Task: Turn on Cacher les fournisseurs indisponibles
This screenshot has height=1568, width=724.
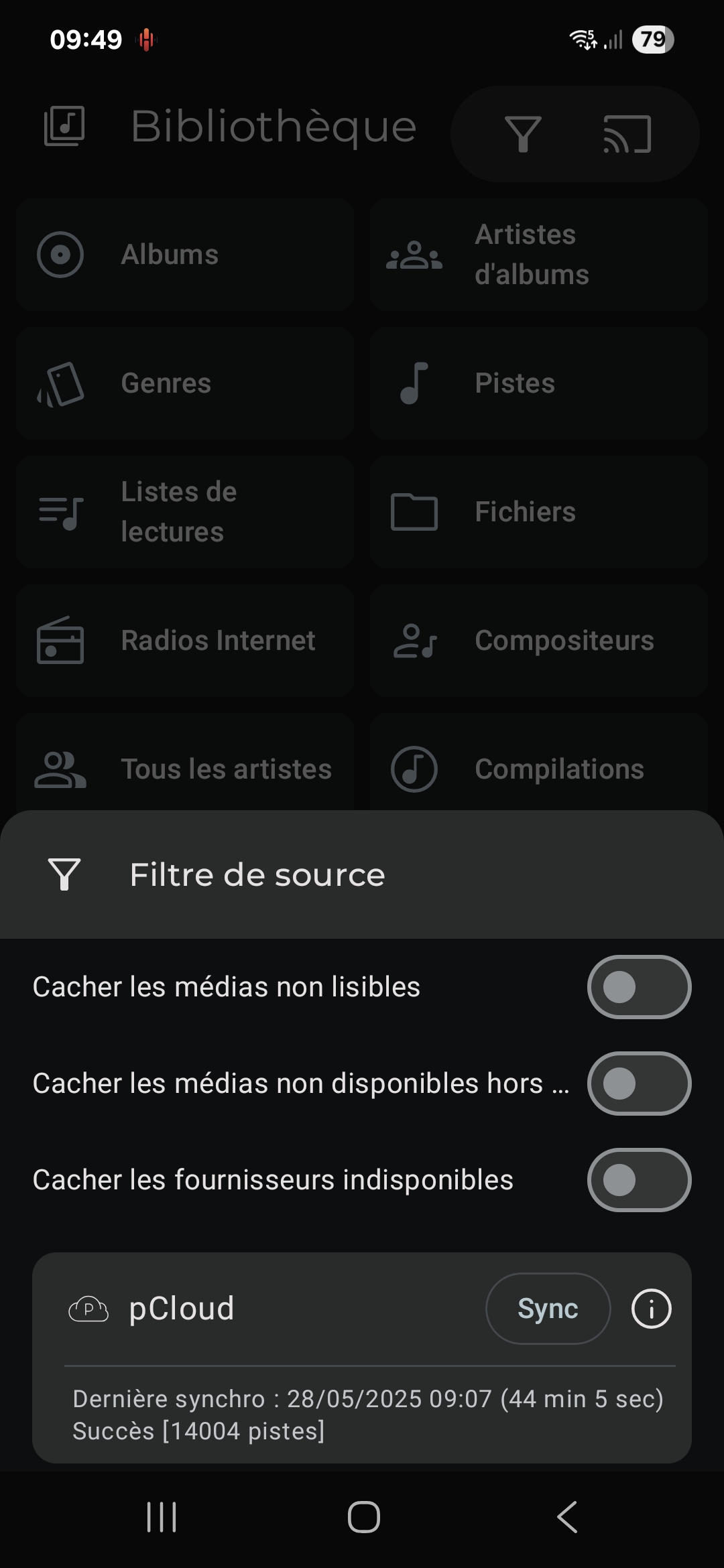Action: (639, 1180)
